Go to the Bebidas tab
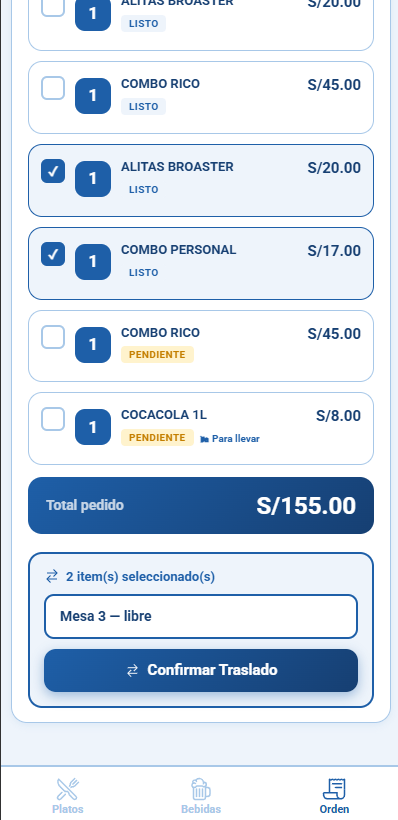The image size is (398, 820). click(x=201, y=796)
